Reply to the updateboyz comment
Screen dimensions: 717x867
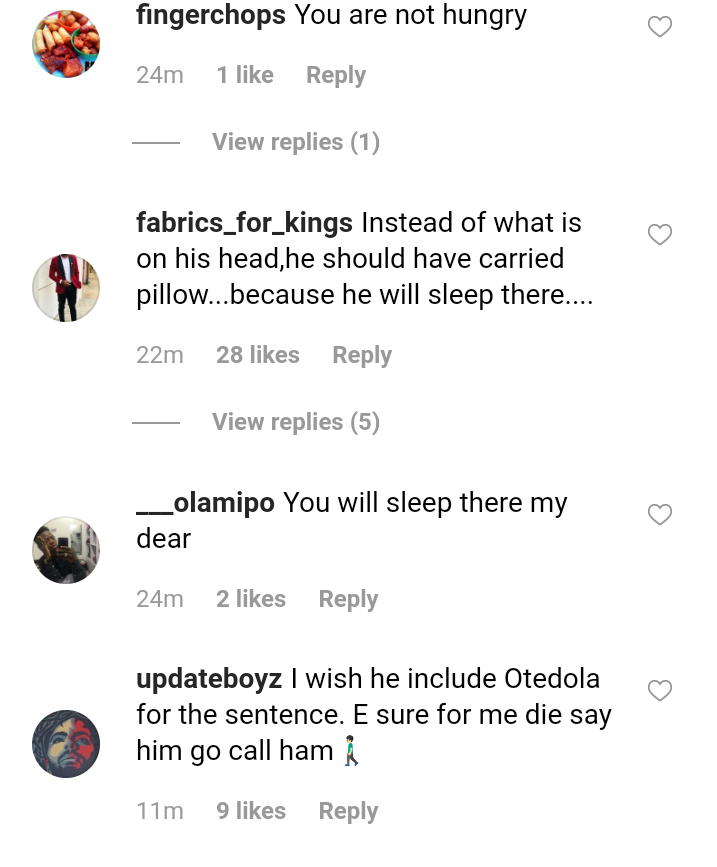click(x=348, y=811)
